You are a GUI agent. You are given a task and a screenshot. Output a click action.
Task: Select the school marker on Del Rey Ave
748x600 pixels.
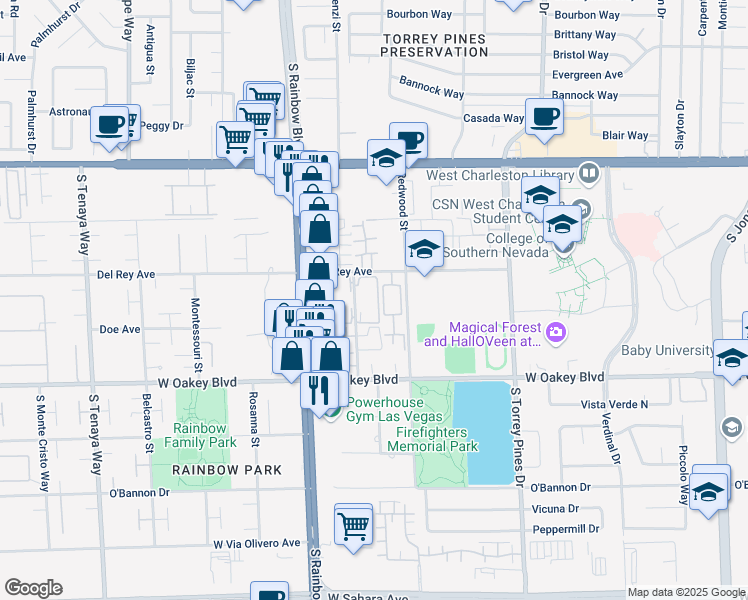(424, 249)
